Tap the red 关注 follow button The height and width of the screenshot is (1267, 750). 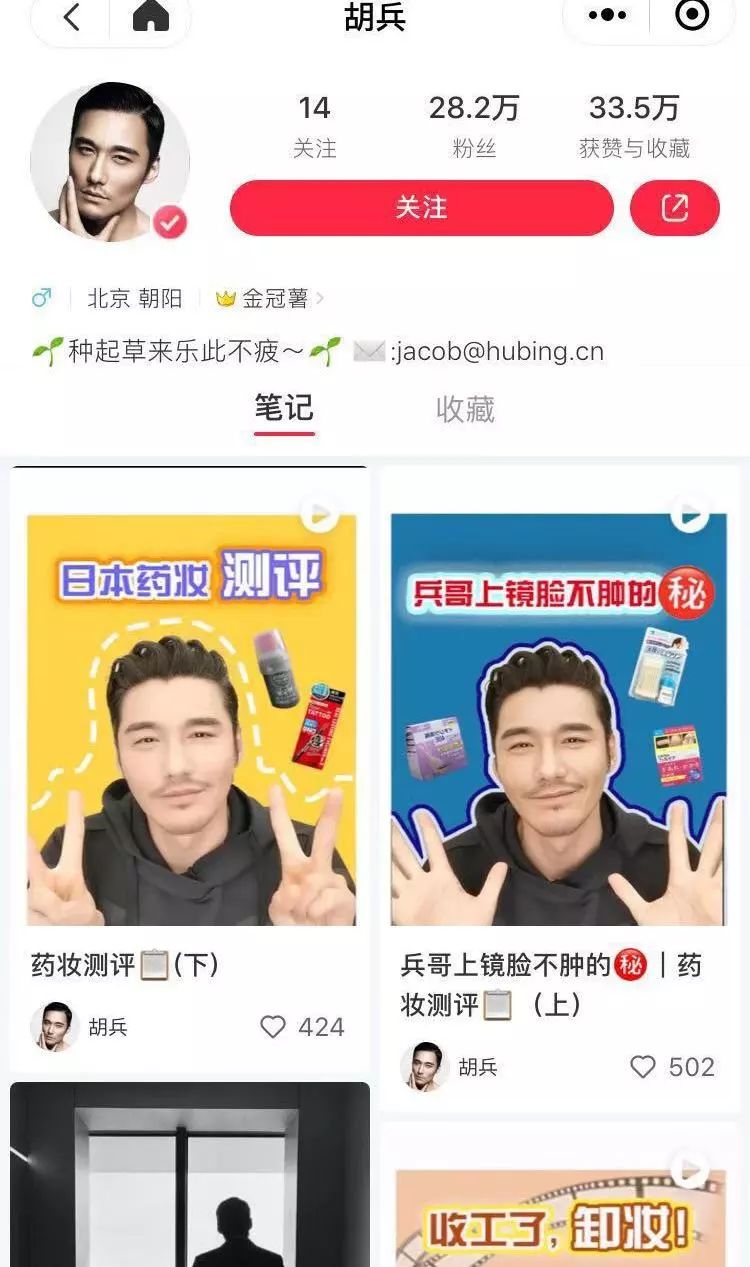pos(421,208)
